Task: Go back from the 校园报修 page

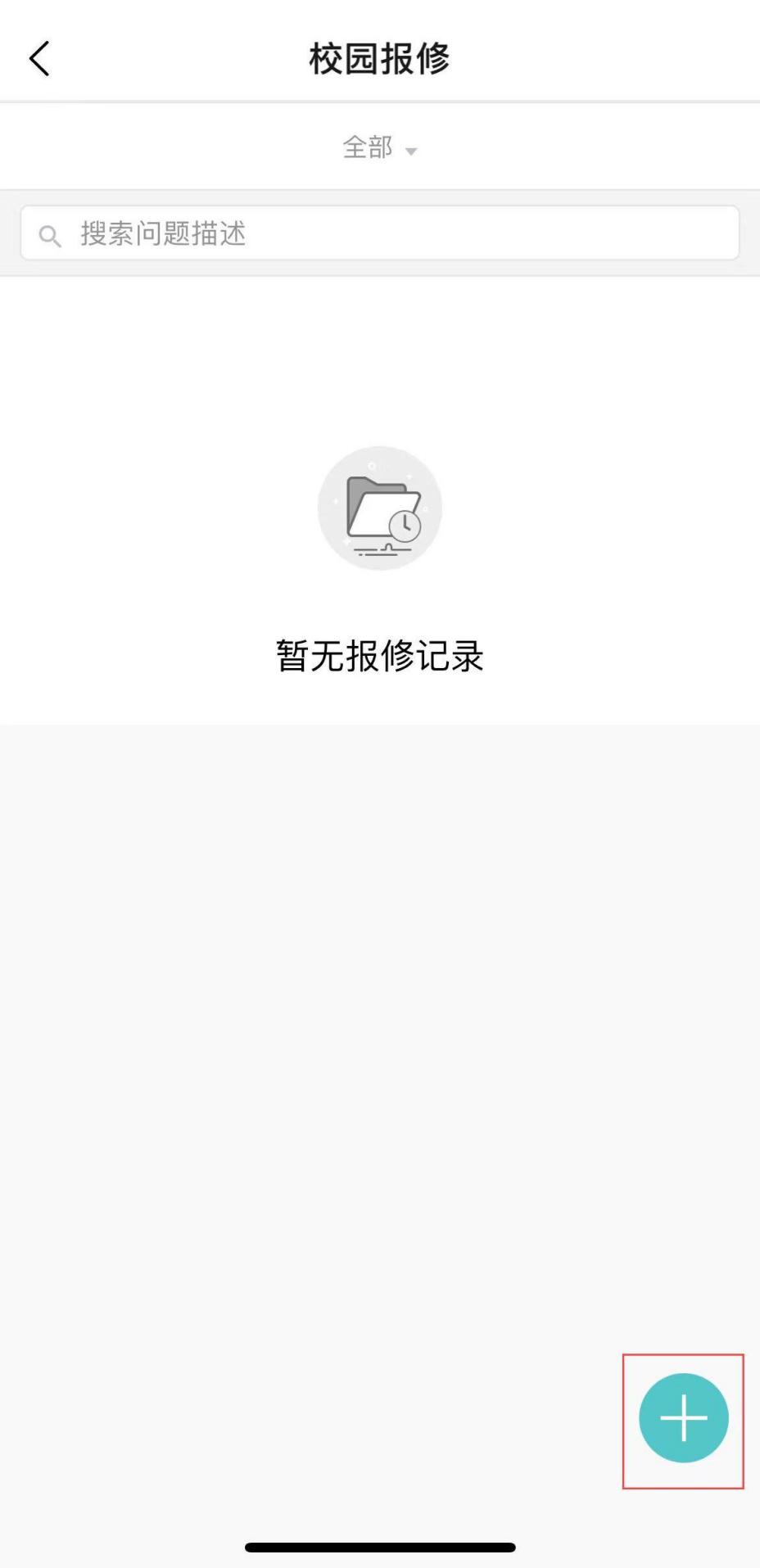Action: coord(39,59)
